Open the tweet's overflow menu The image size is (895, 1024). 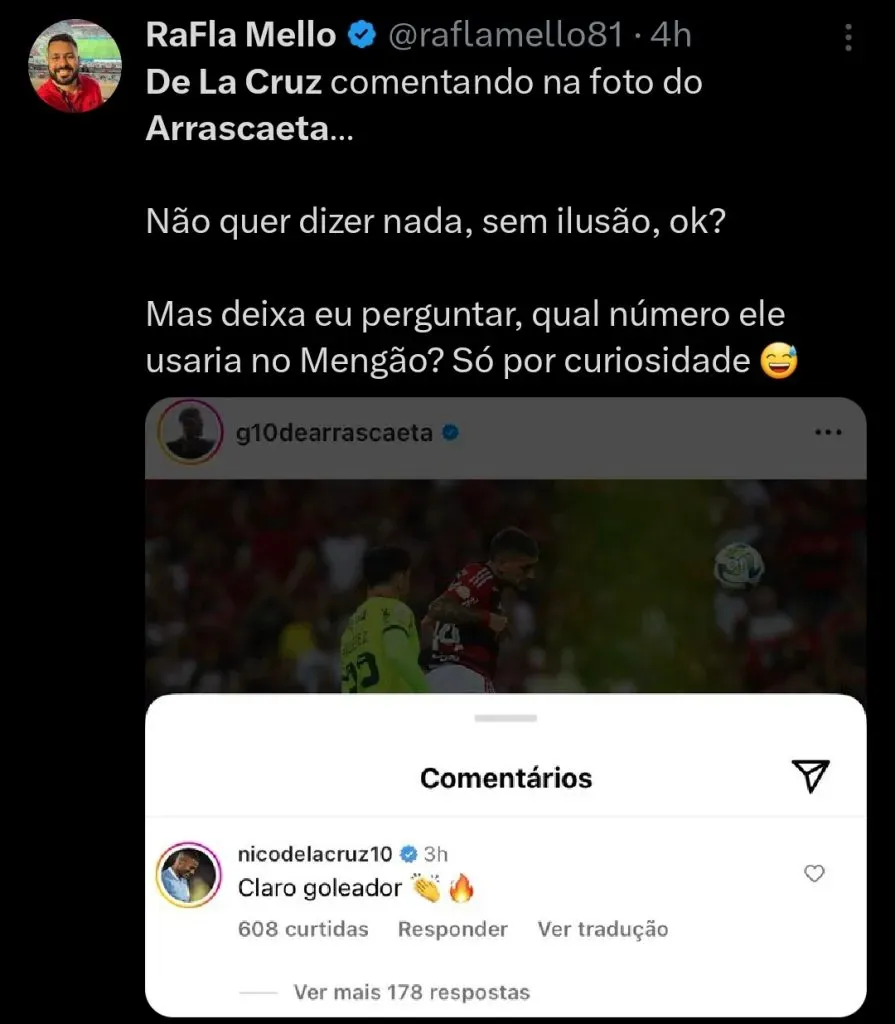(848, 38)
